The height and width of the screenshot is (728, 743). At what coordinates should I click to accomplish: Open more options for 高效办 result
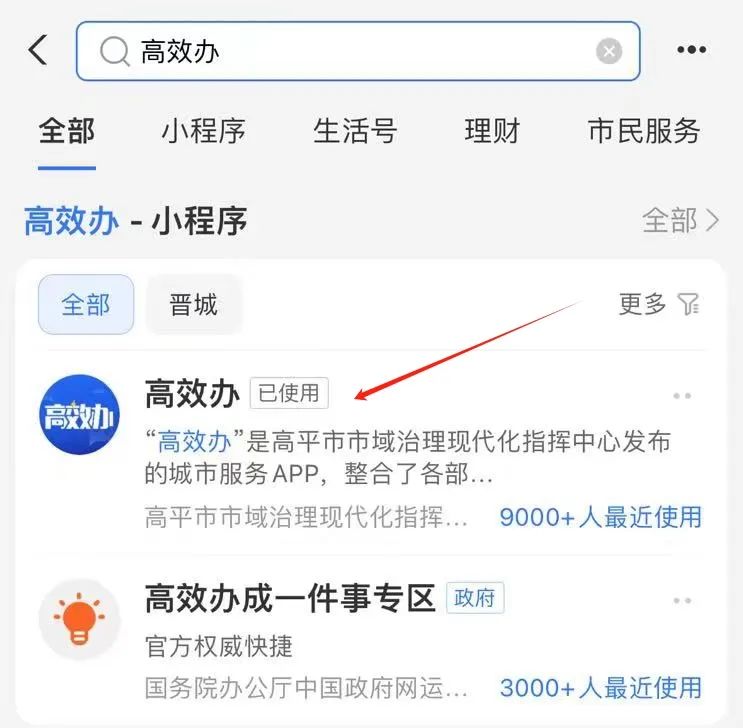682,396
